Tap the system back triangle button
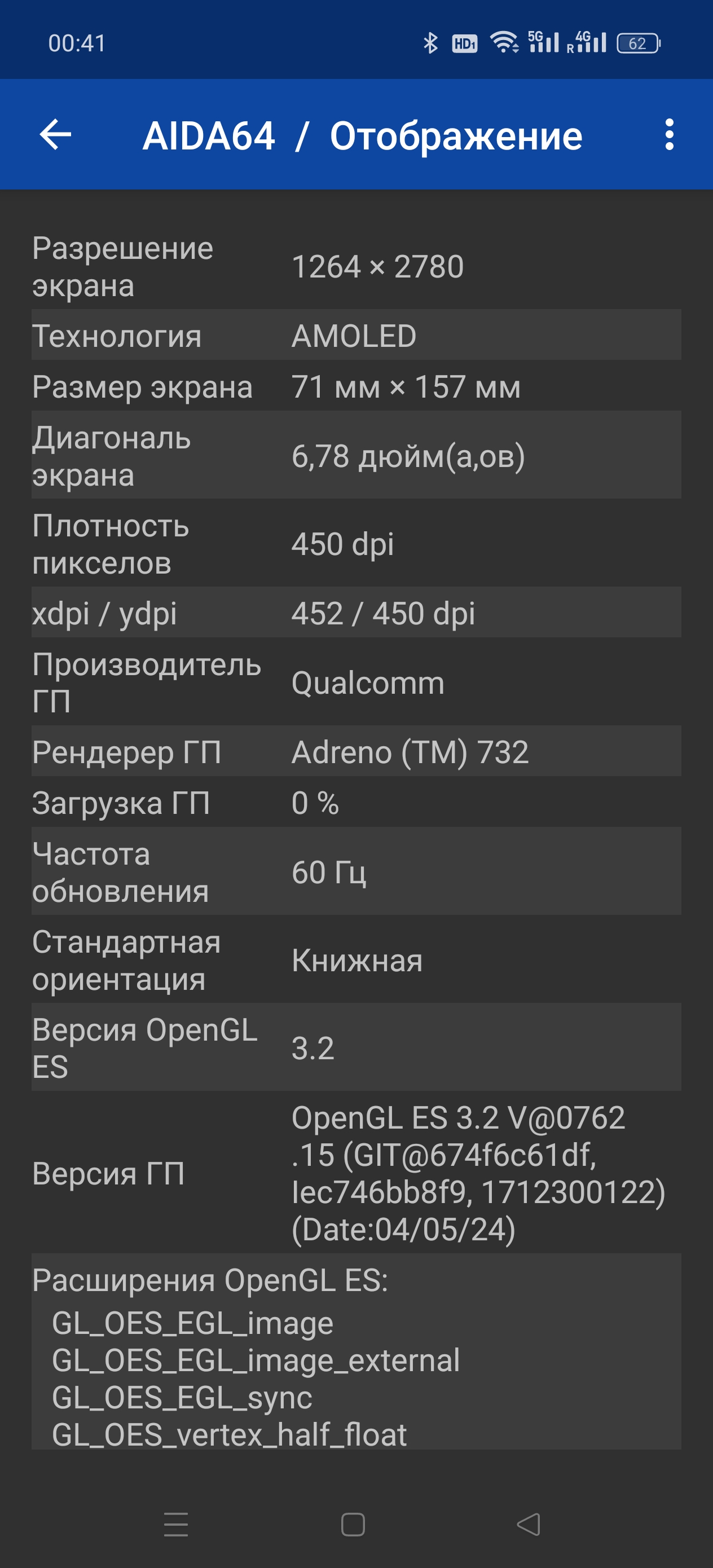 [529, 1524]
